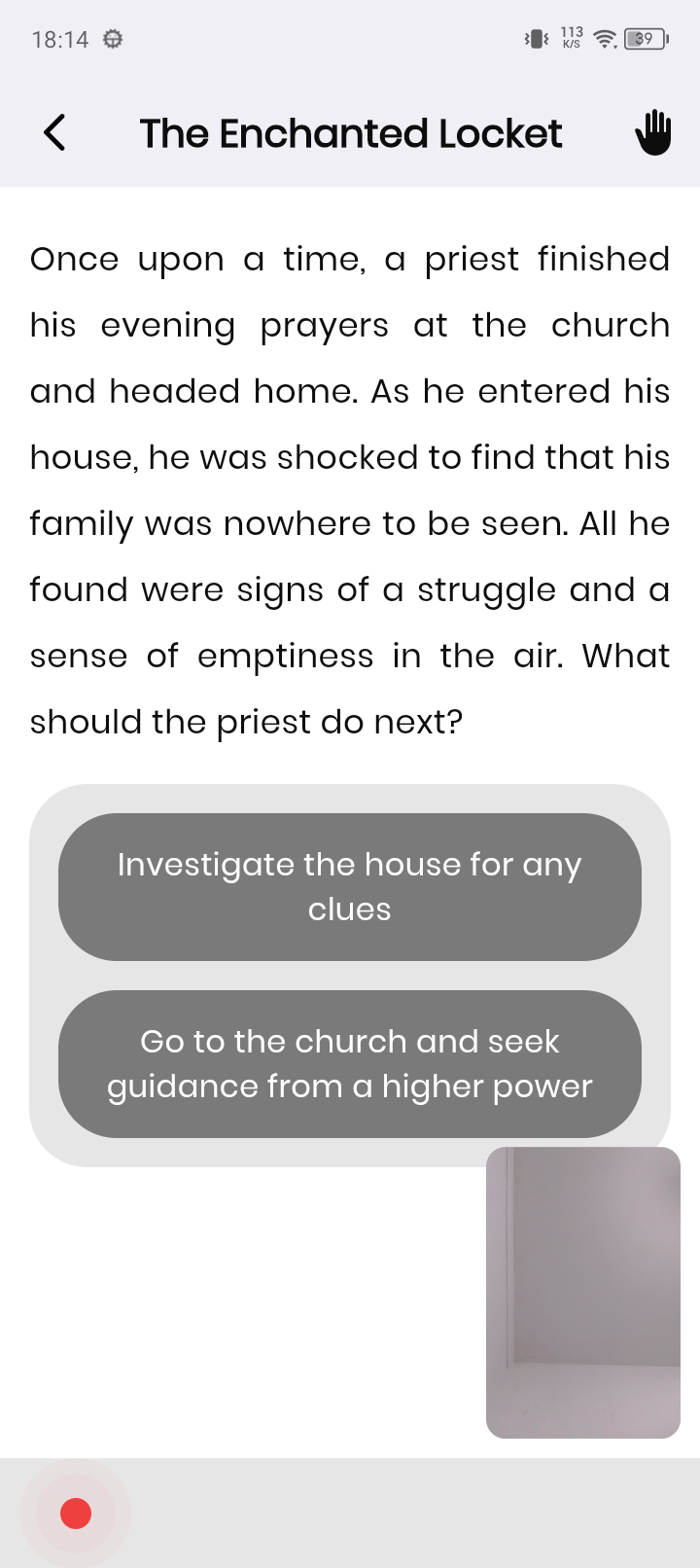Select Go to the church option
This screenshot has width=700, height=1568.
[350, 1063]
